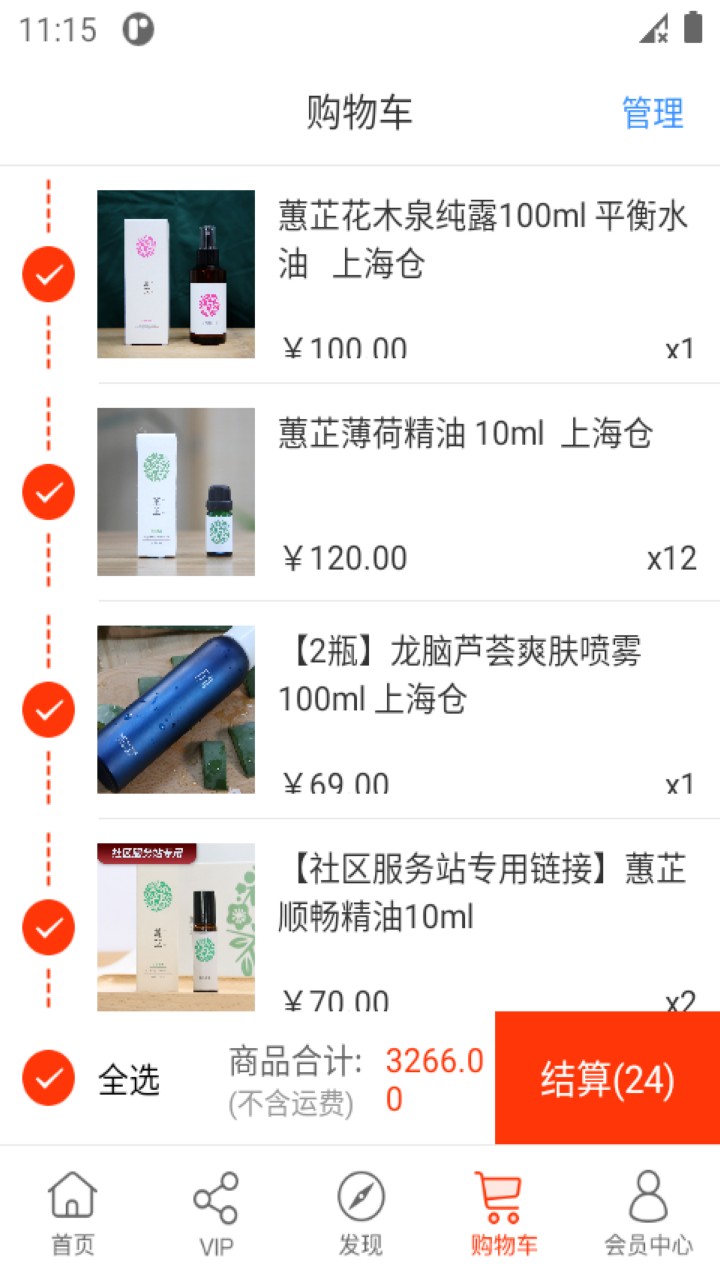
Task: Switch to 会员中心 member center
Action: [648, 1213]
